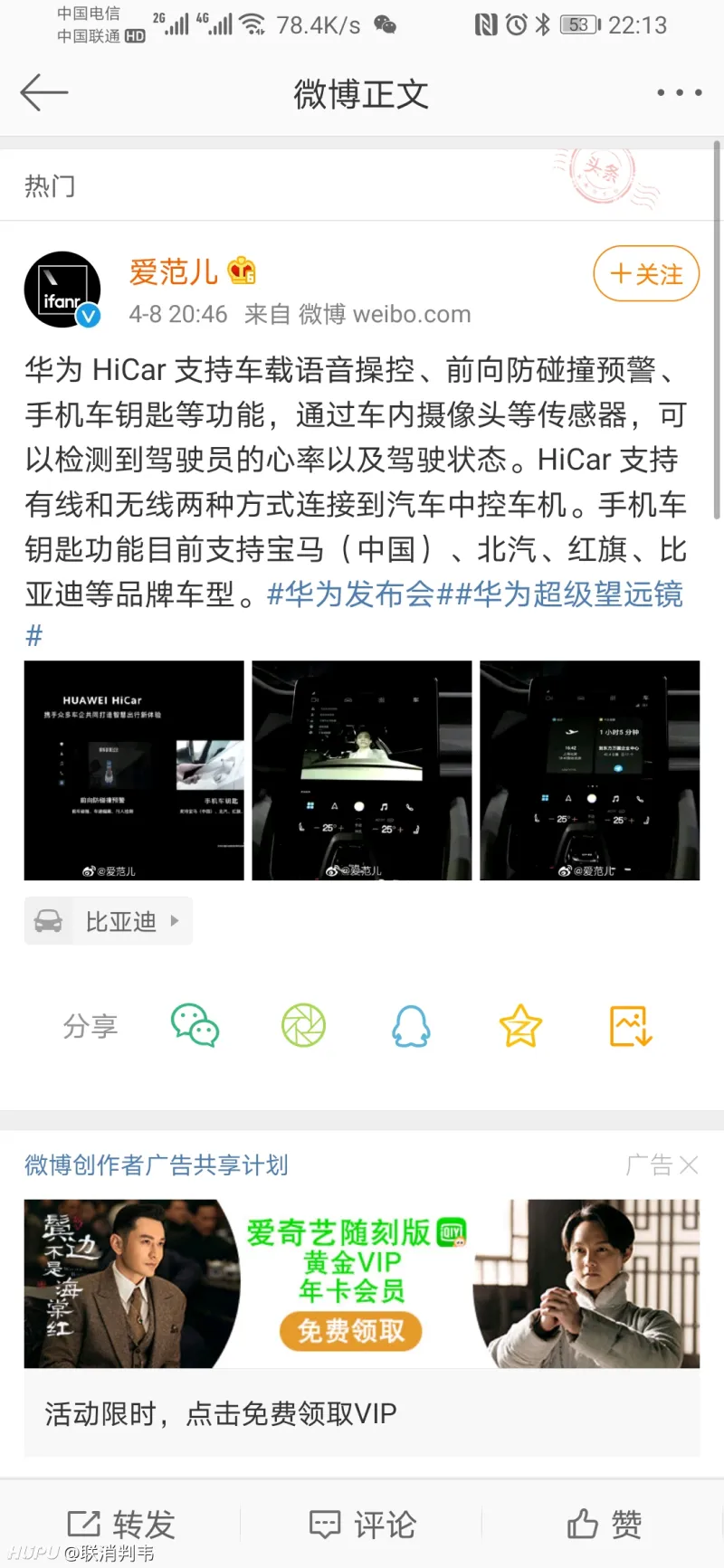Open the #华为发布会# hashtag link
Image resolution: width=724 pixels, height=1568 pixels.
pos(351,594)
